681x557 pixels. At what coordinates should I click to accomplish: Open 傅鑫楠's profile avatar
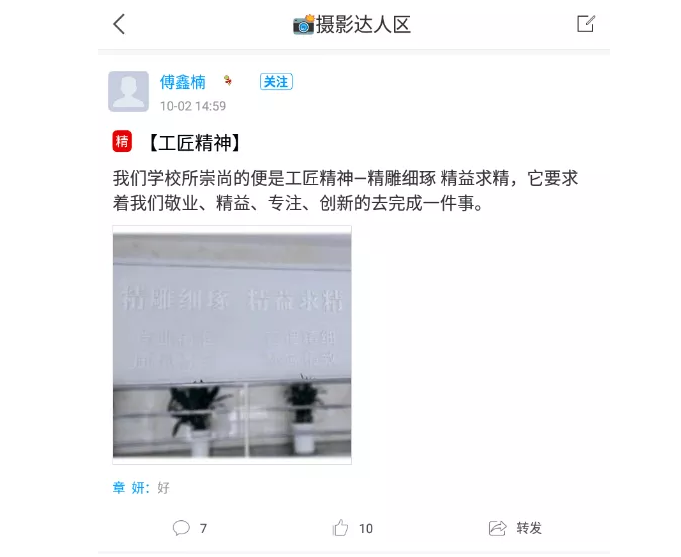click(128, 92)
